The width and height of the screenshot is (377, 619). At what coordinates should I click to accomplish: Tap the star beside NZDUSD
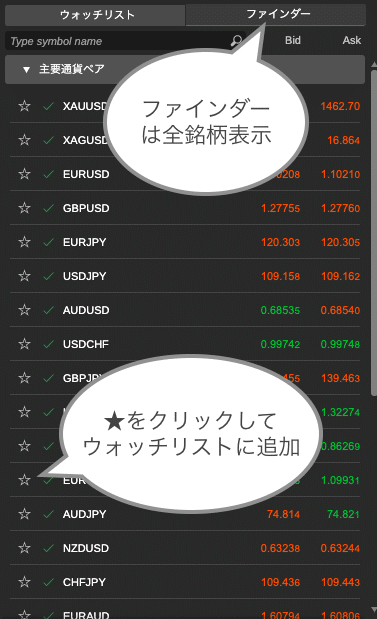click(24, 548)
